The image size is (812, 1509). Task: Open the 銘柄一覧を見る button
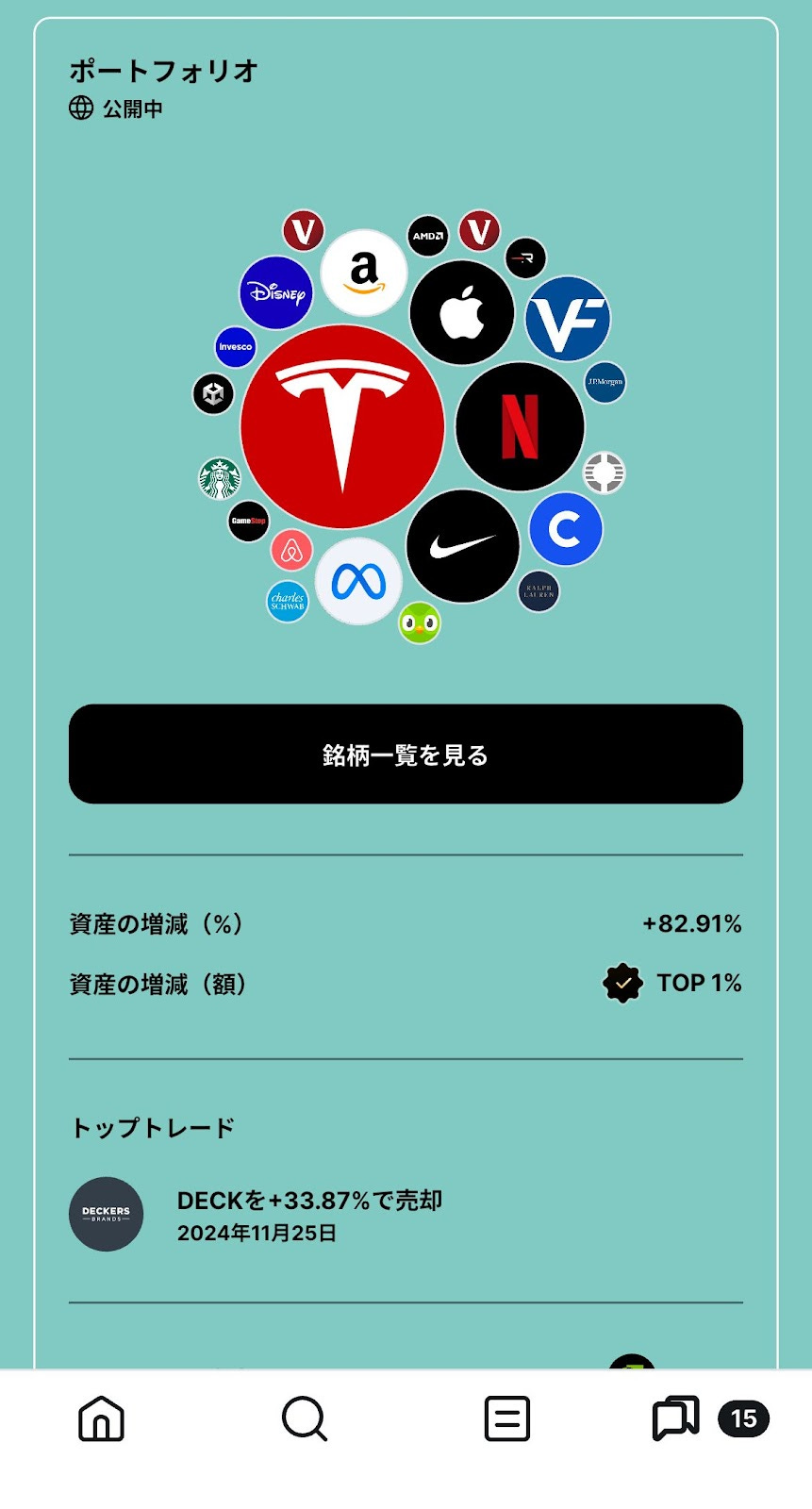point(406,754)
